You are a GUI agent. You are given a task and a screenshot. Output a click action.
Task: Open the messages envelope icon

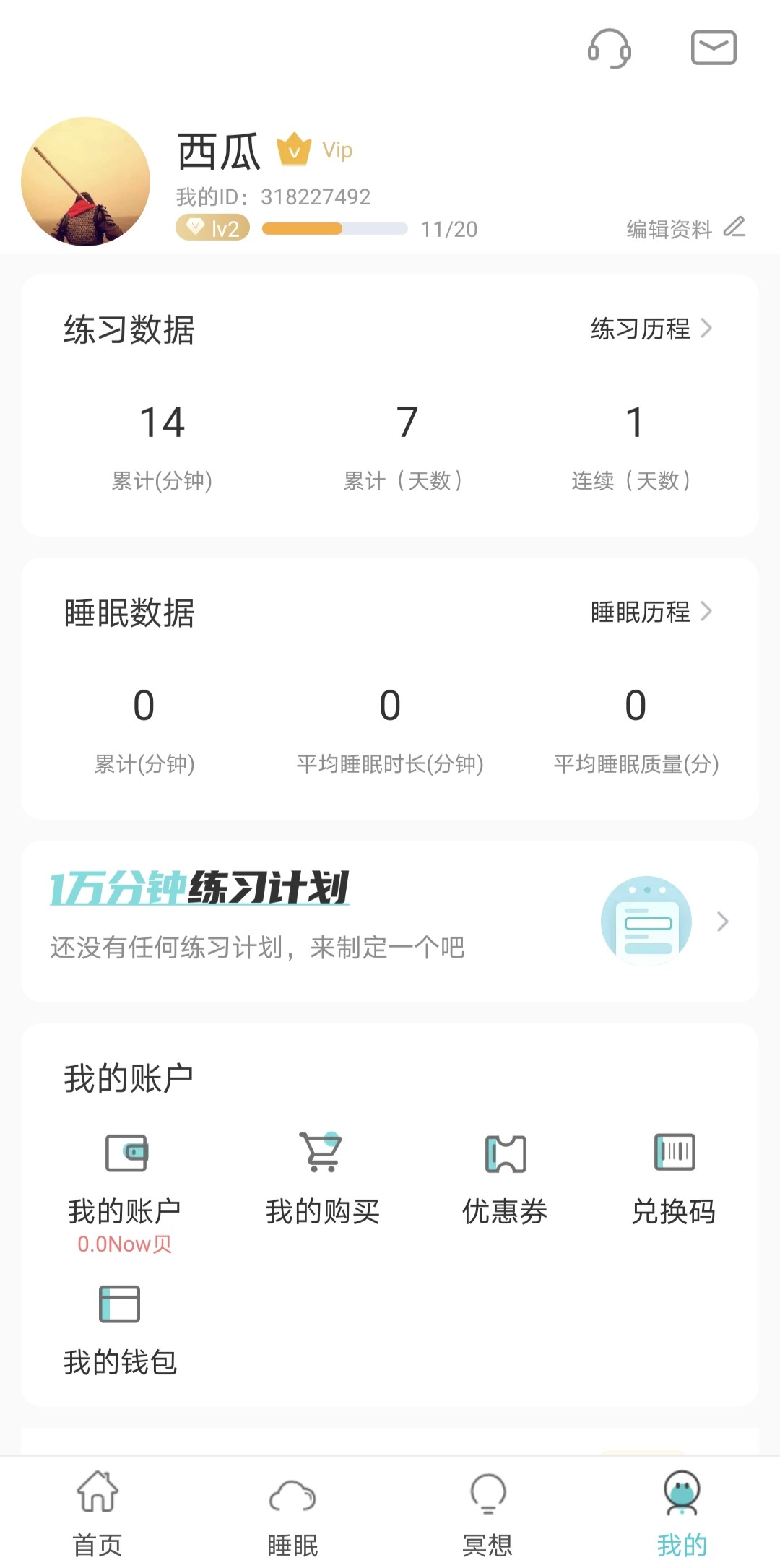point(714,48)
